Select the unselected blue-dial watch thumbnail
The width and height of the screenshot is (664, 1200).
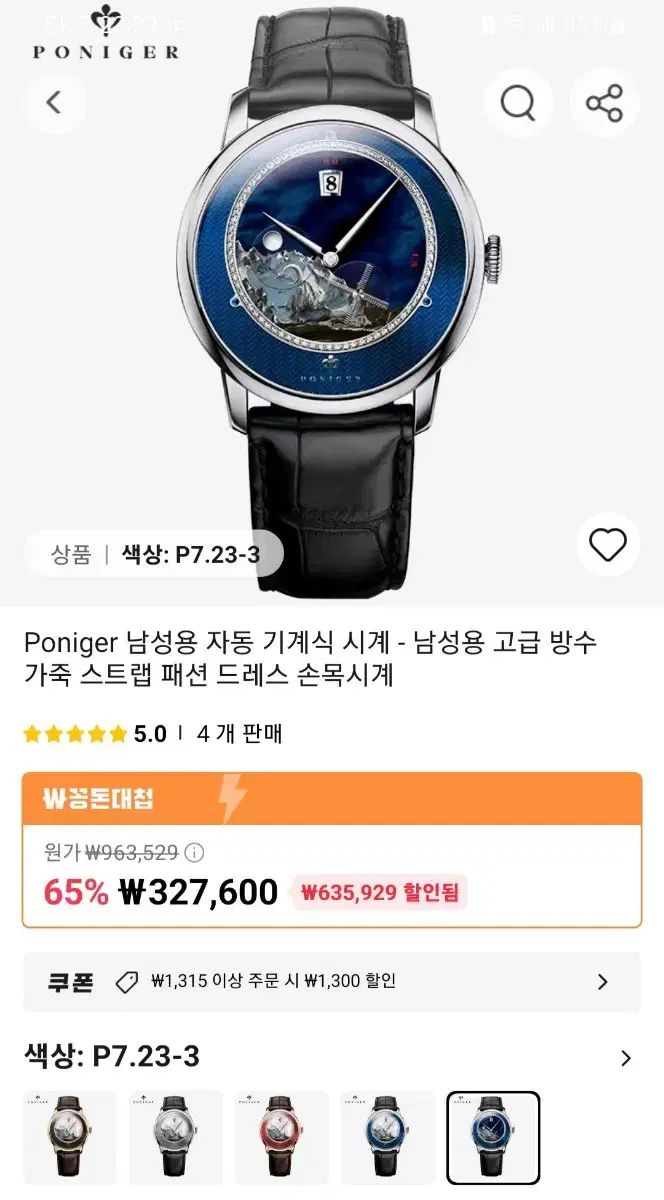pos(388,1137)
